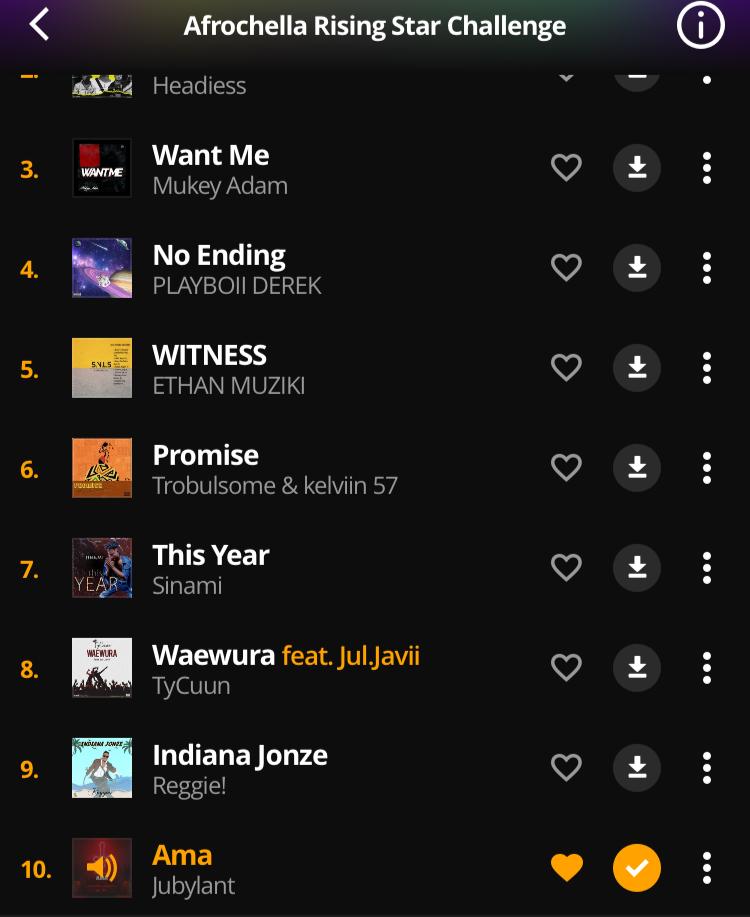Image resolution: width=750 pixels, height=917 pixels.
Task: Open the challenge info icon
Action: (700, 25)
